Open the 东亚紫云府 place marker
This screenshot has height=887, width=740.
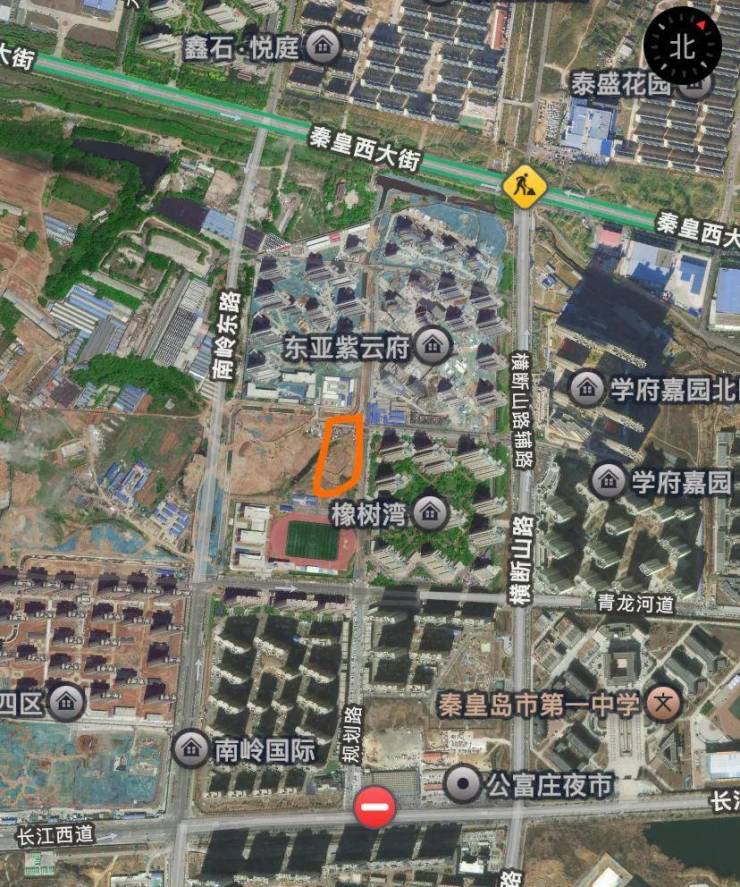pos(432,346)
